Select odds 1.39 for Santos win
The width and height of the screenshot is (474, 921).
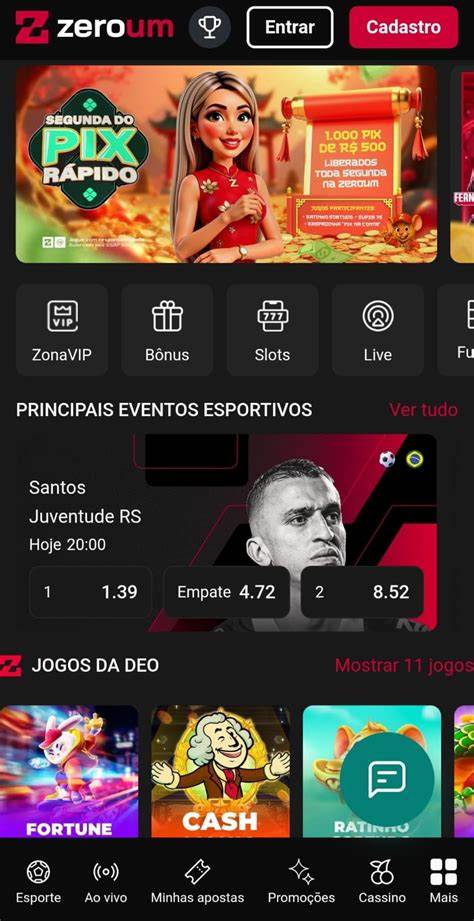(x=90, y=592)
